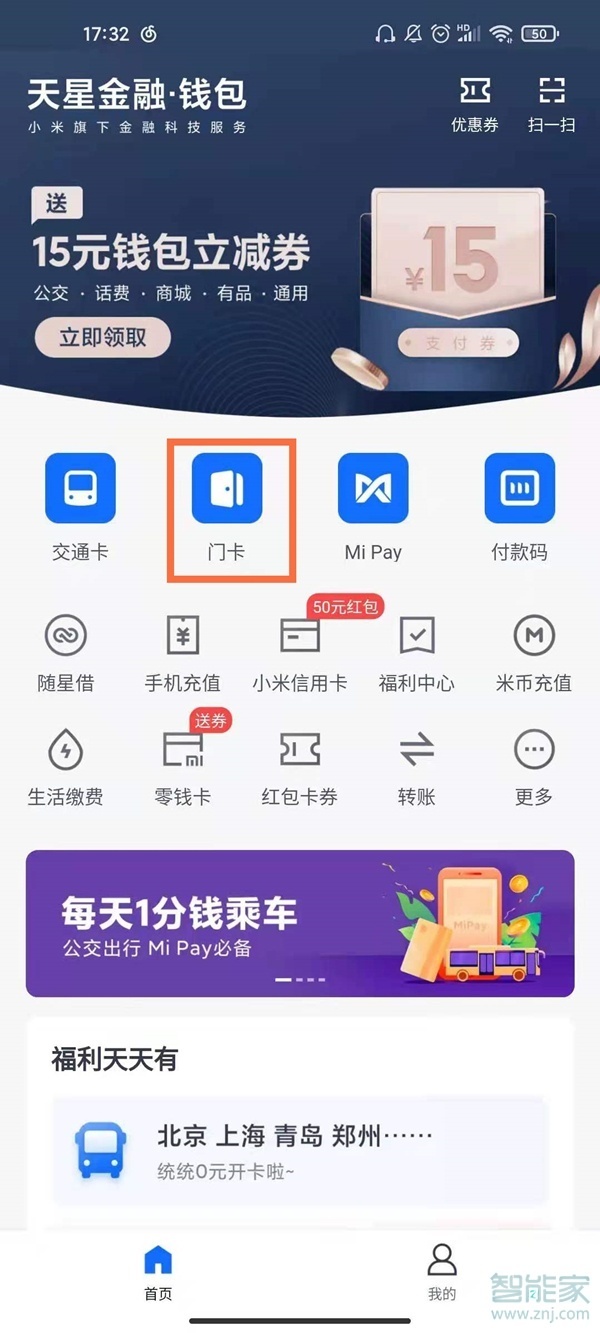The image size is (600, 1333).
Task: Start a 转账 money transfer
Action: pyautogui.click(x=416, y=768)
